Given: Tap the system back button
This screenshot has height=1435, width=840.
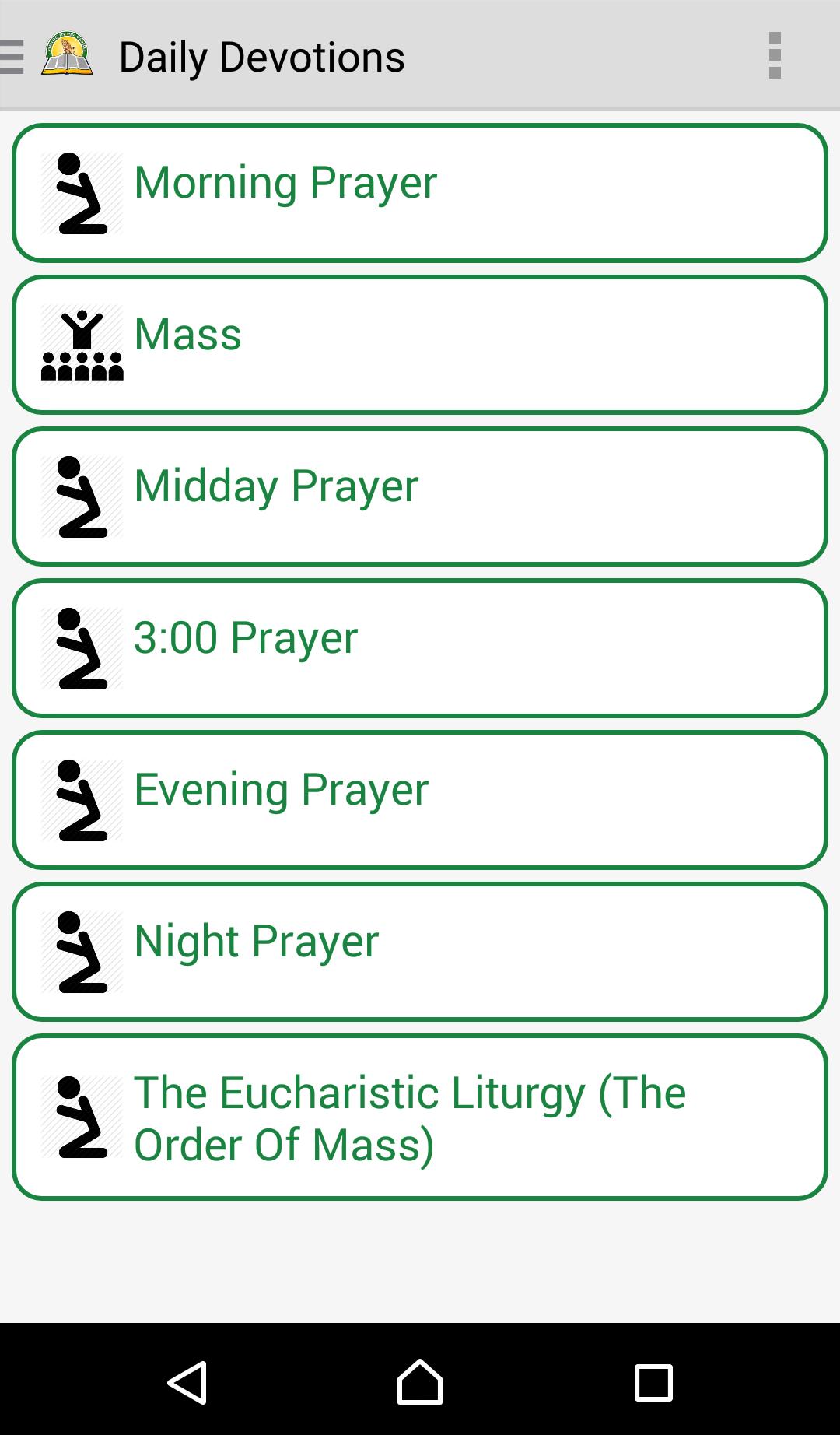Looking at the screenshot, I should (x=187, y=1382).
